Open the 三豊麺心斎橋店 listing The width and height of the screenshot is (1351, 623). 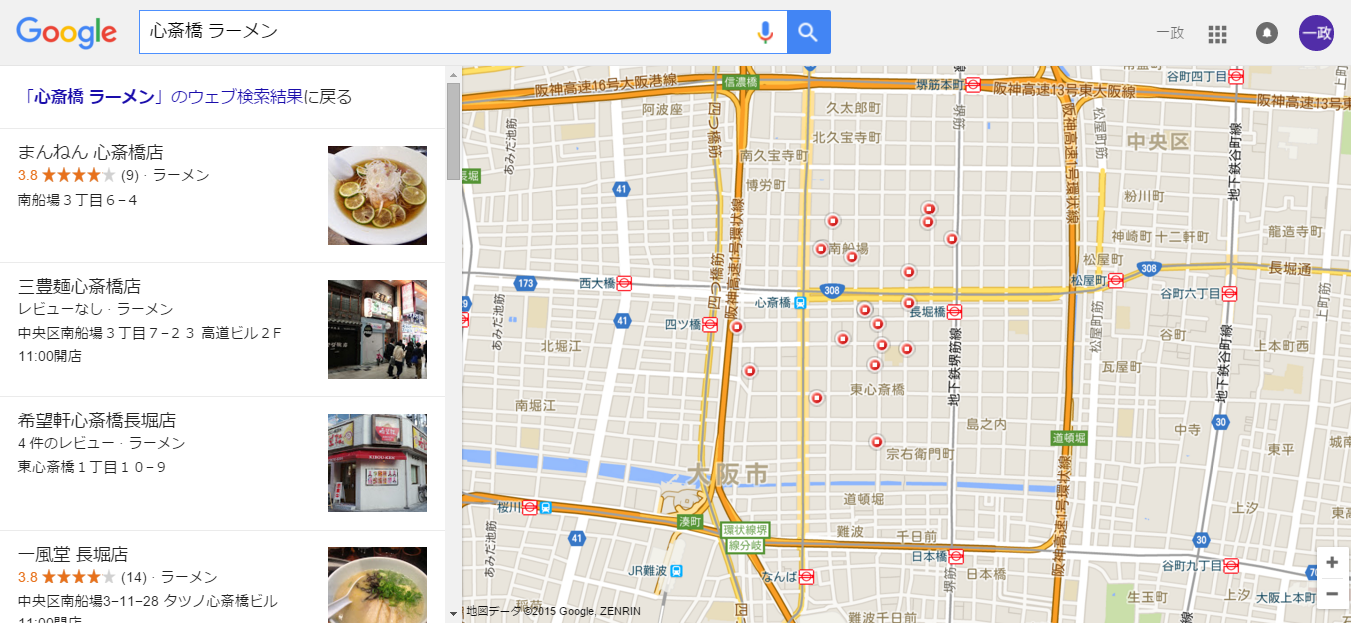point(79,287)
